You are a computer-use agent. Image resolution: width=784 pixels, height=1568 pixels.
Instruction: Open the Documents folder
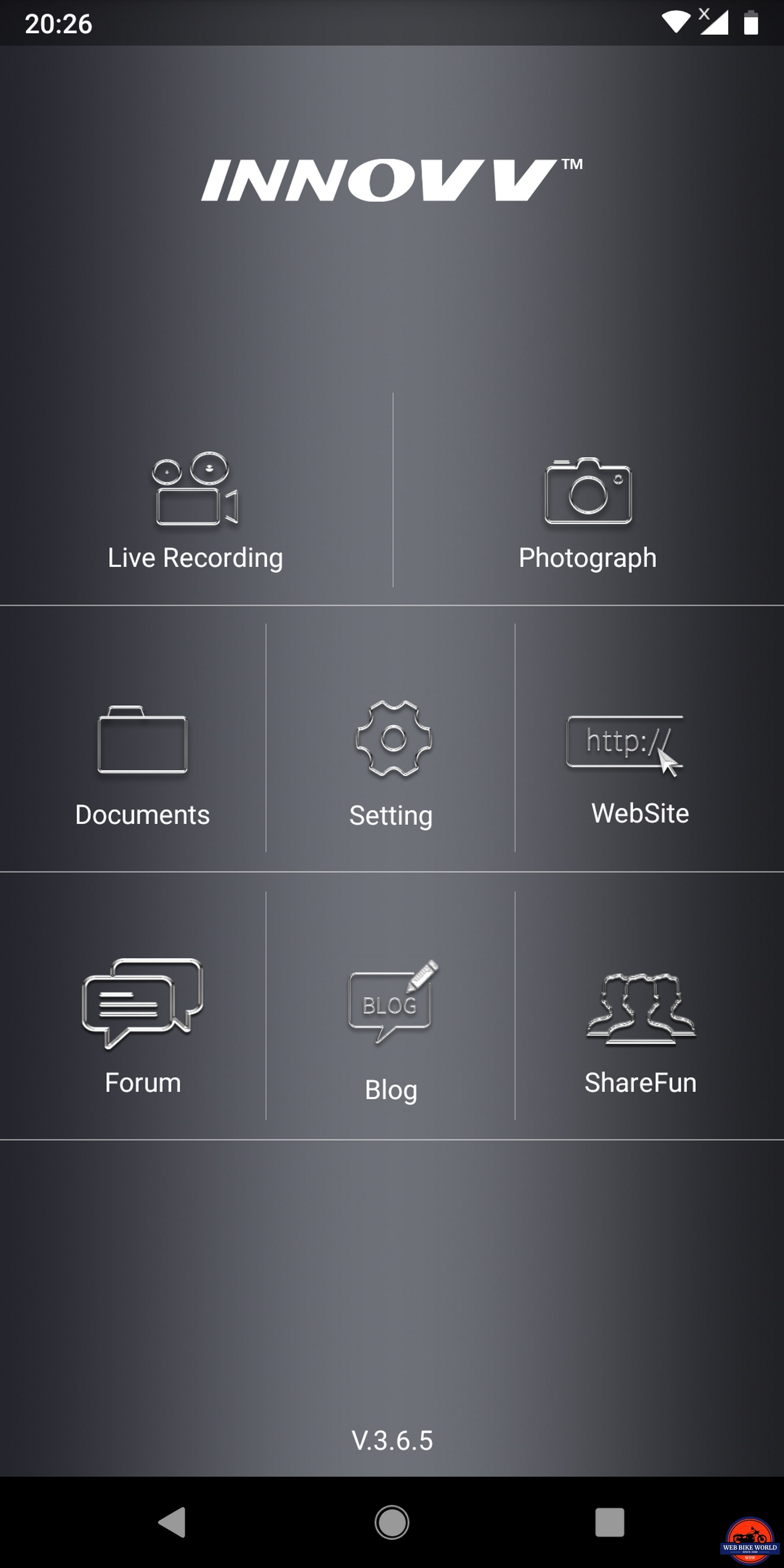pyautogui.click(x=143, y=764)
